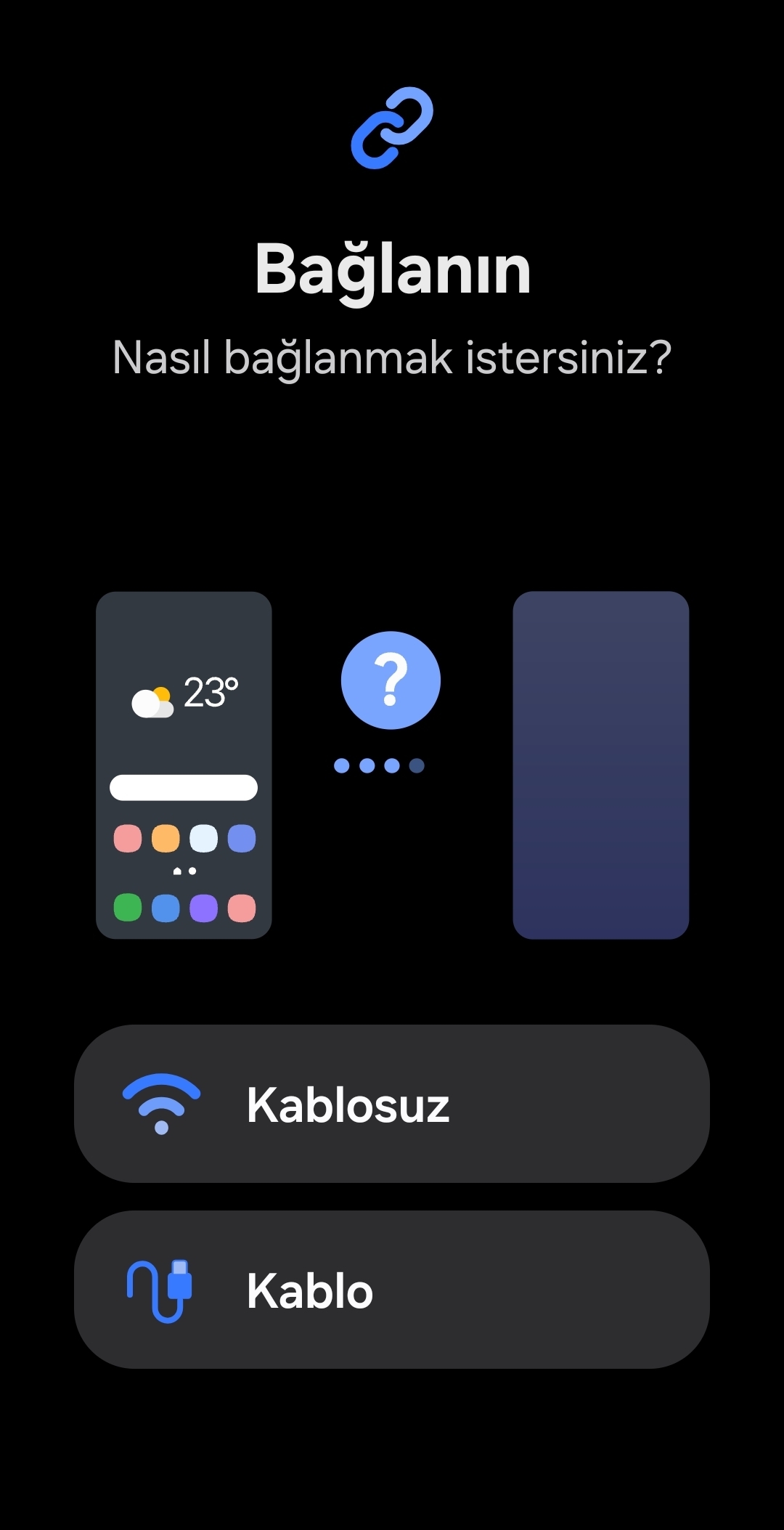
Task: Select the Kablosuz wireless connection option
Action: (x=392, y=1104)
